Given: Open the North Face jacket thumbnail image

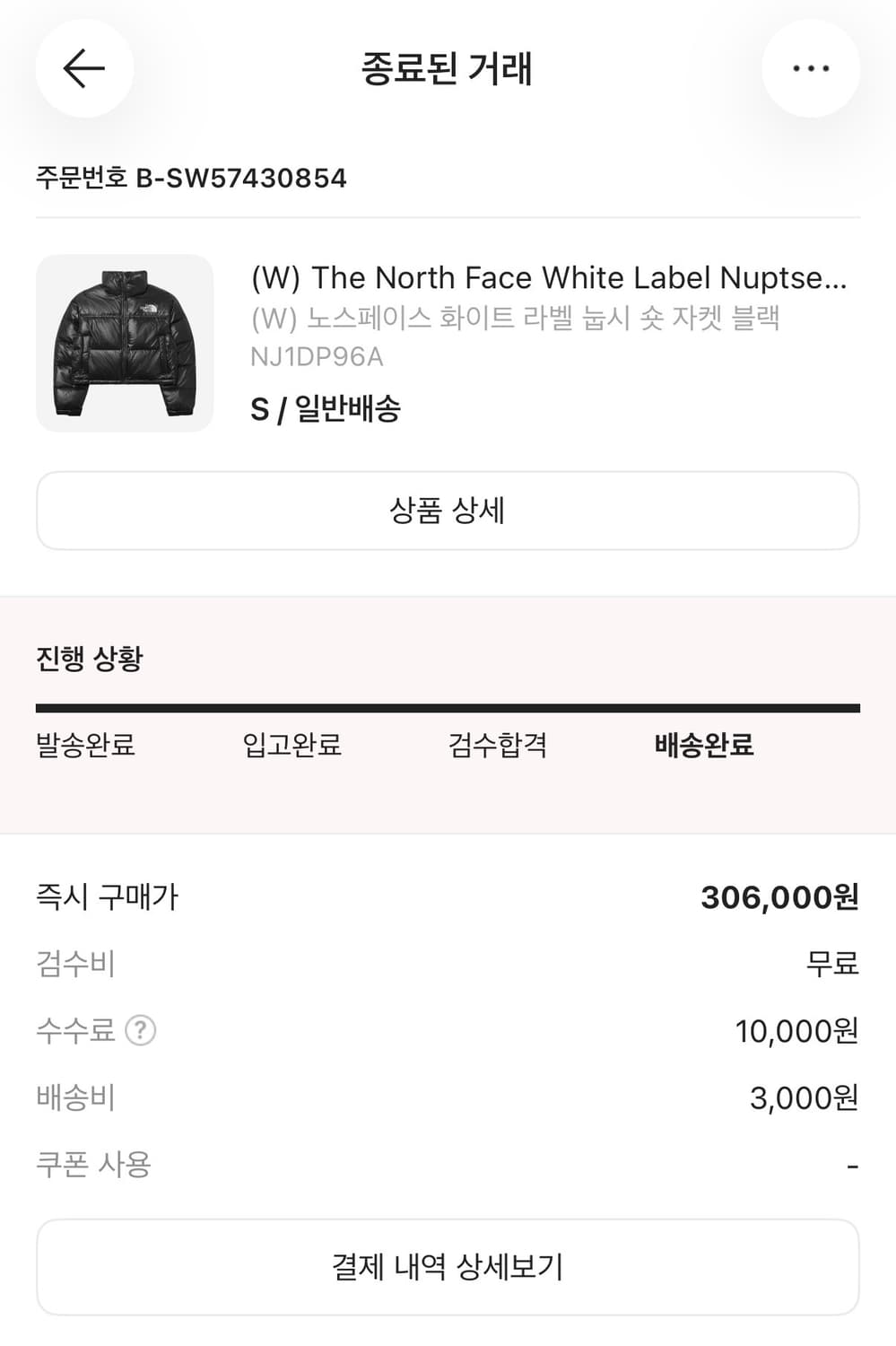Looking at the screenshot, I should coord(126,344).
